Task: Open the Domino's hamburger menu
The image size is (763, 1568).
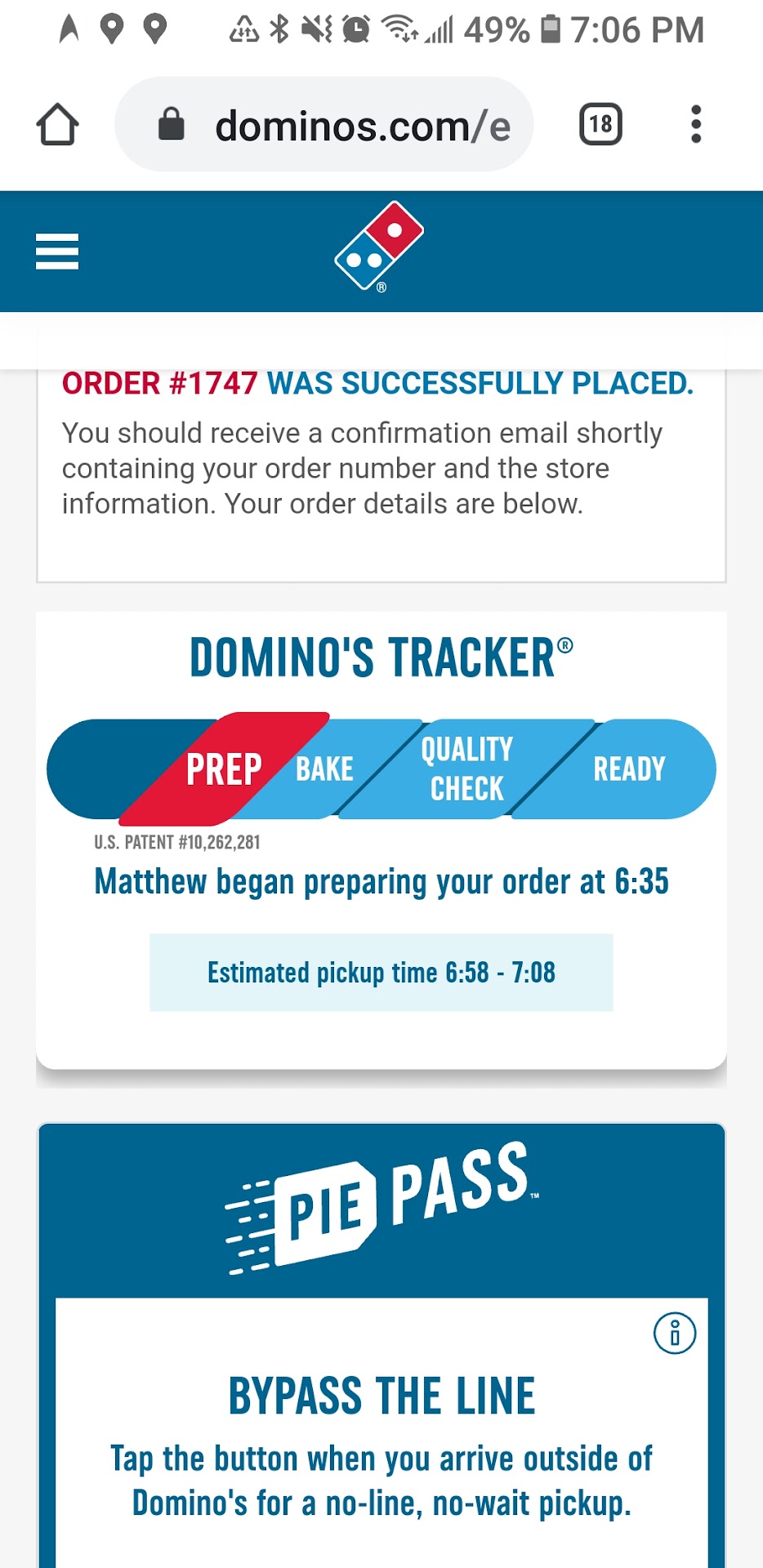Action: click(x=57, y=252)
